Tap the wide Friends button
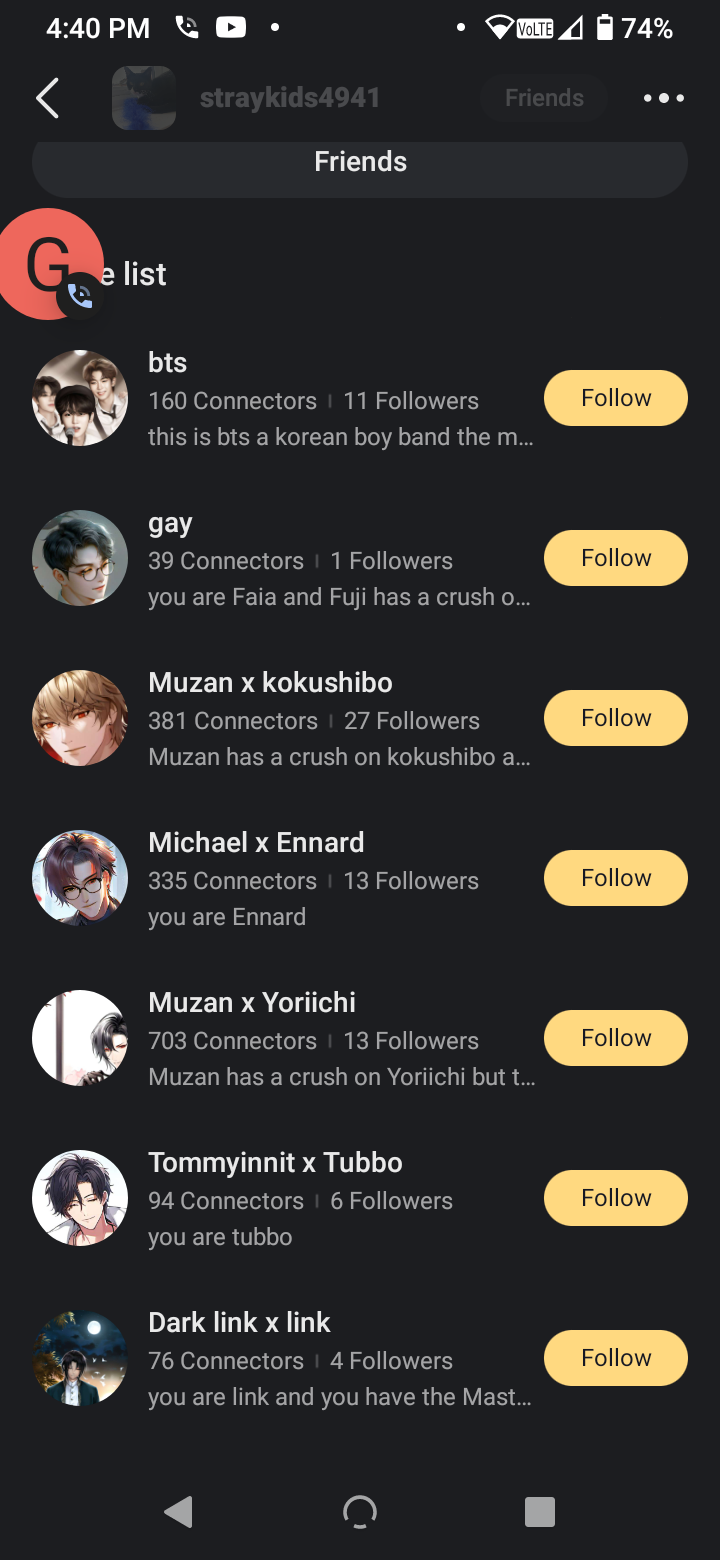 (360, 163)
